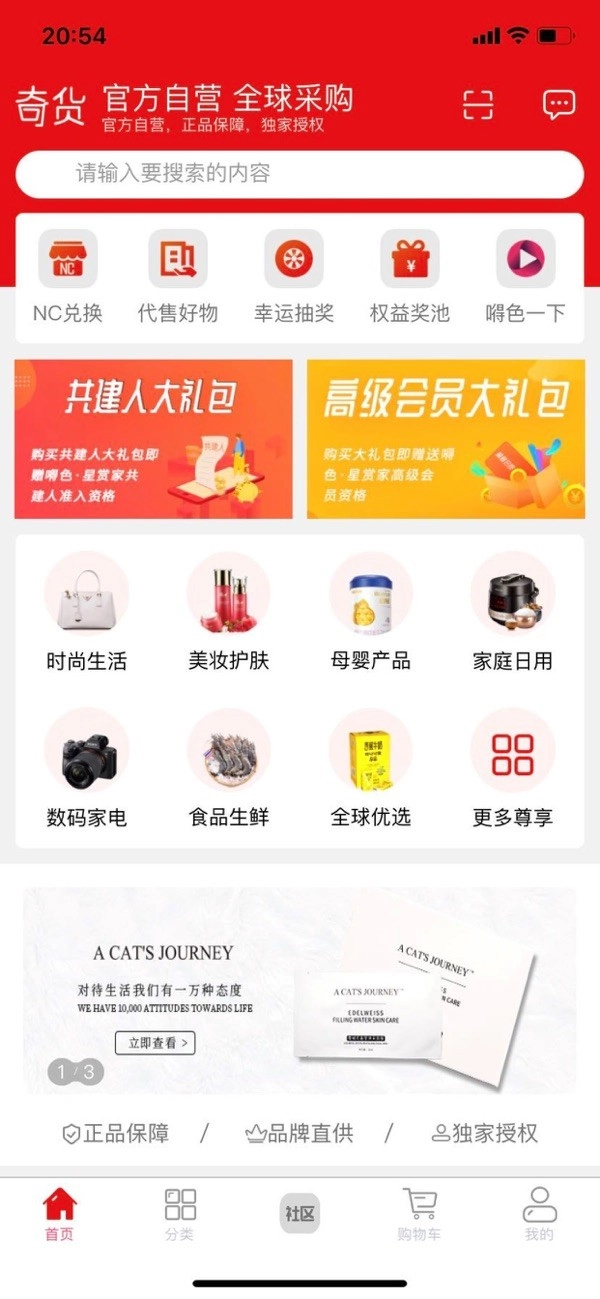Tap 立即查看 on the Cat's Journey banner
Screen dimensions: 600x1299
(155, 1043)
